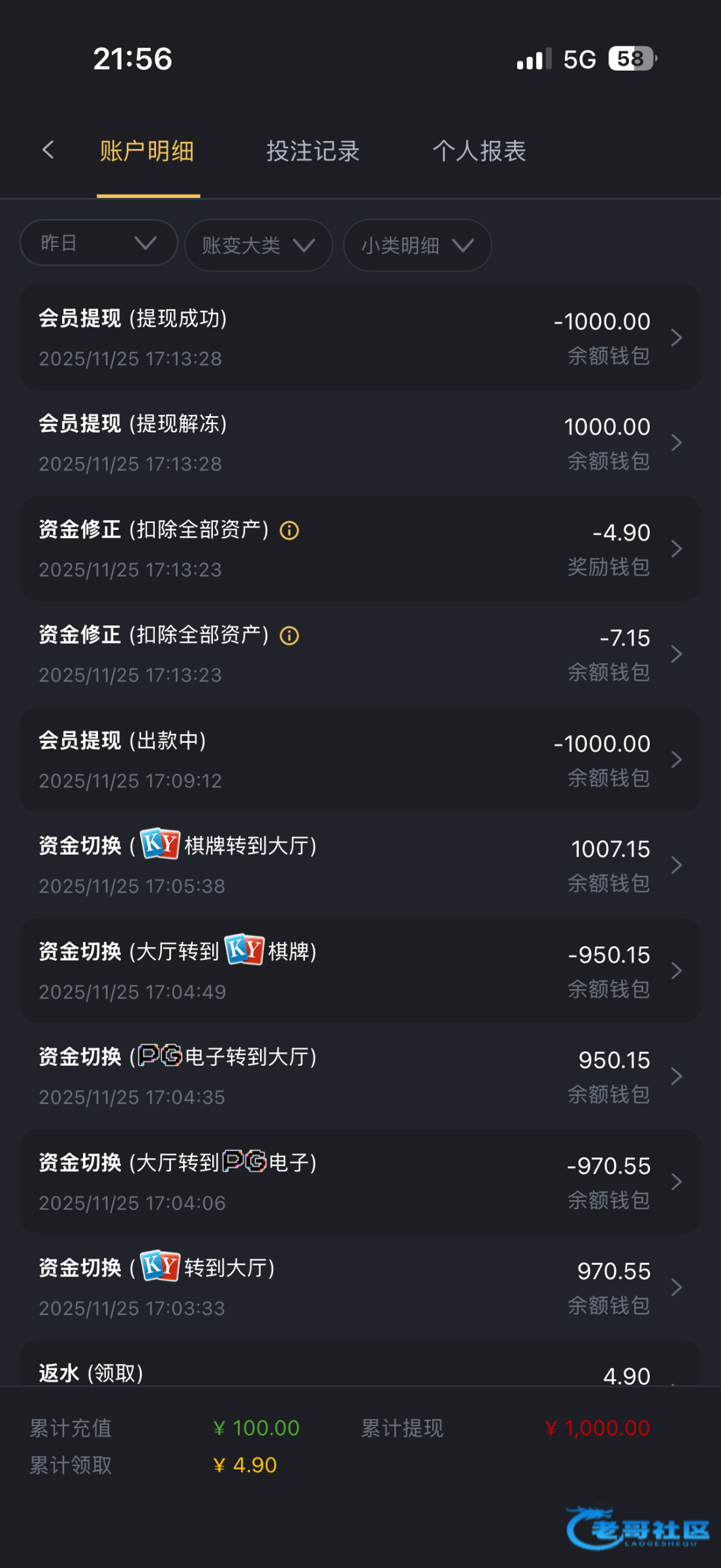Image resolution: width=721 pixels, height=1568 pixels.
Task: Open the 950.15 电子转到大厅 transfer
Action: click(360, 1077)
